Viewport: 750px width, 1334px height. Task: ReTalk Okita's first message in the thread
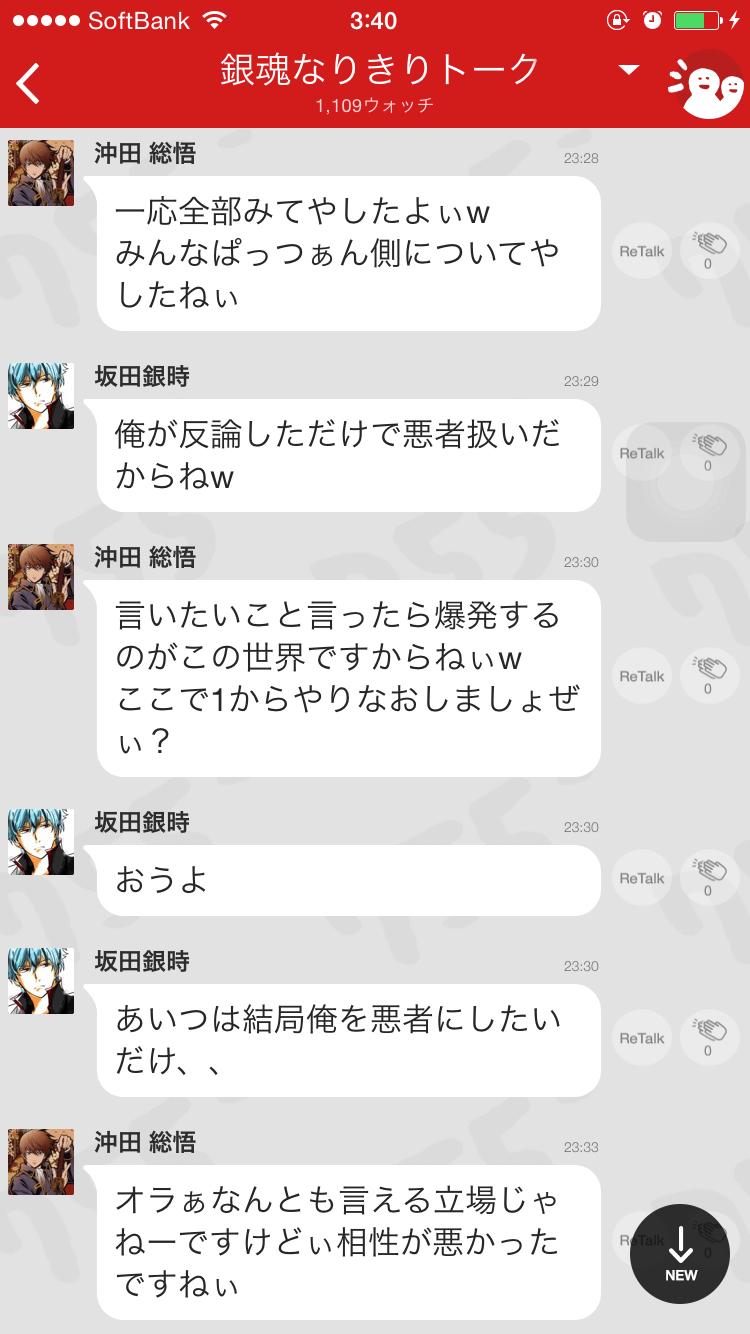click(640, 251)
